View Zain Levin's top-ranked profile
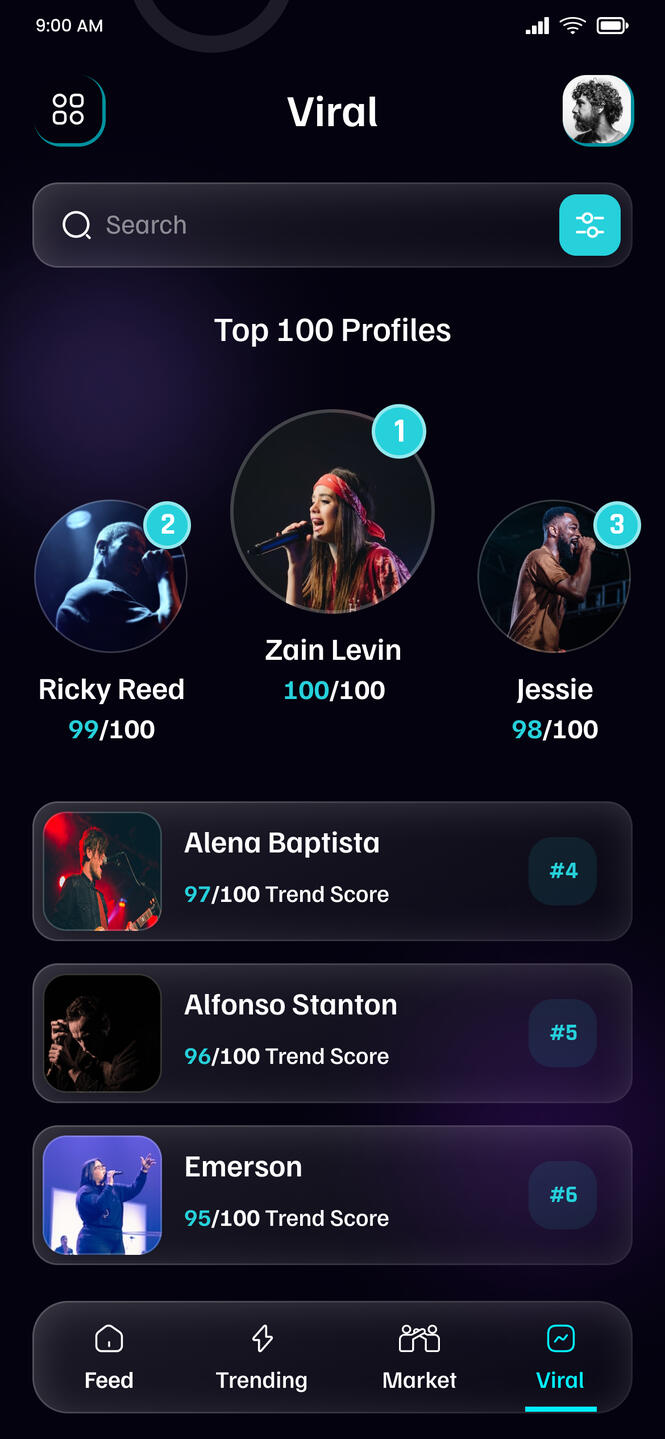 pos(332,512)
